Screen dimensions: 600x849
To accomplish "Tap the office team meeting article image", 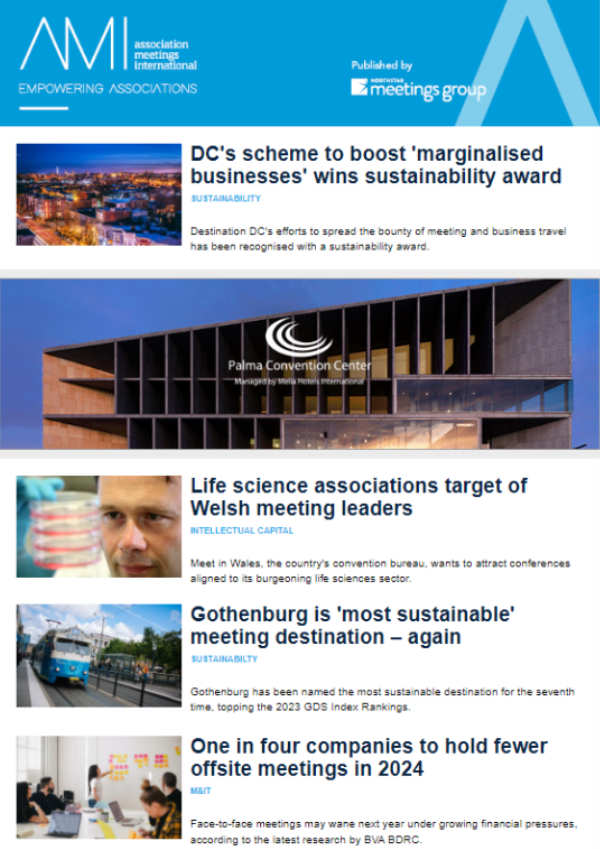I will (99, 787).
